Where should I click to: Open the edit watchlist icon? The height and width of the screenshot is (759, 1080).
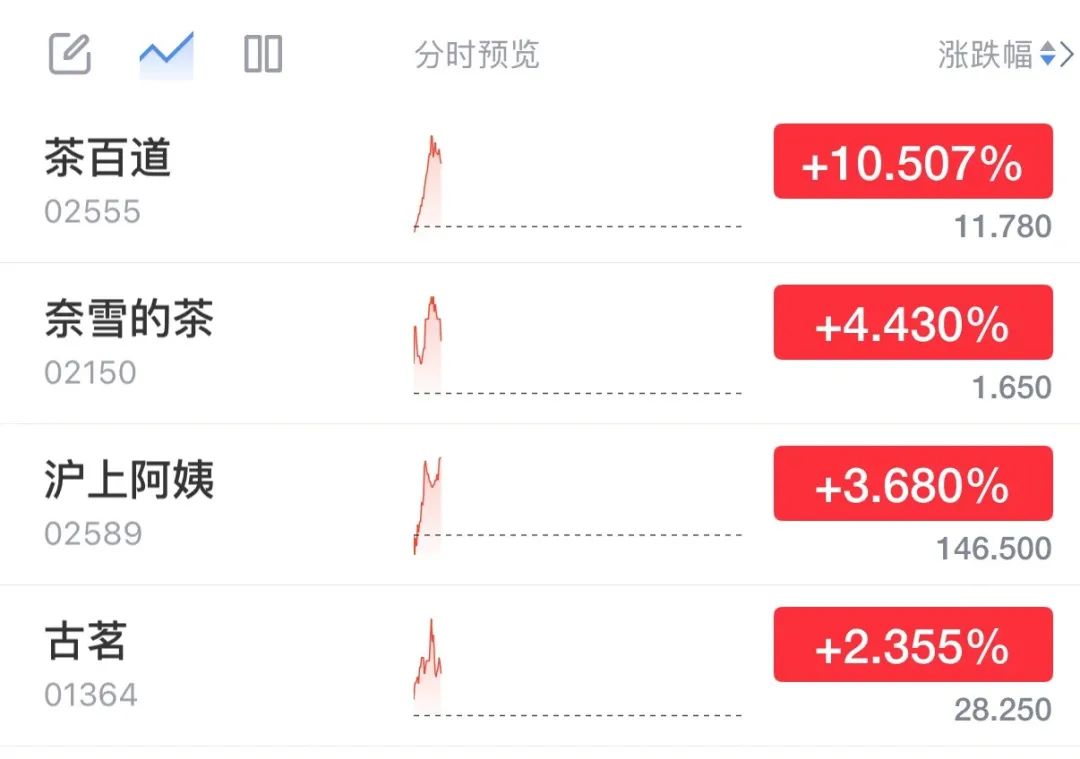tap(70, 54)
